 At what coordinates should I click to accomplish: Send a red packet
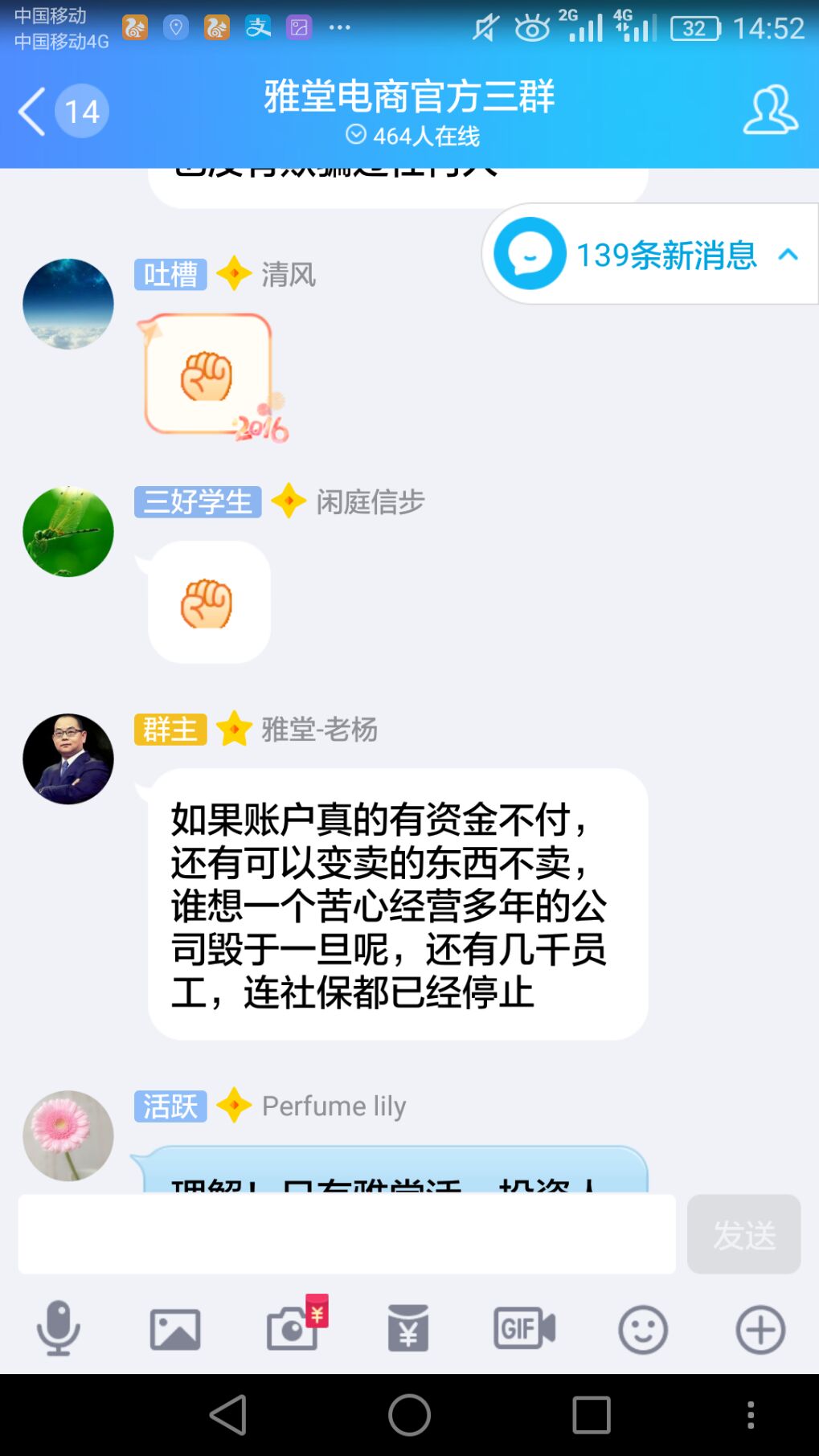[408, 1329]
